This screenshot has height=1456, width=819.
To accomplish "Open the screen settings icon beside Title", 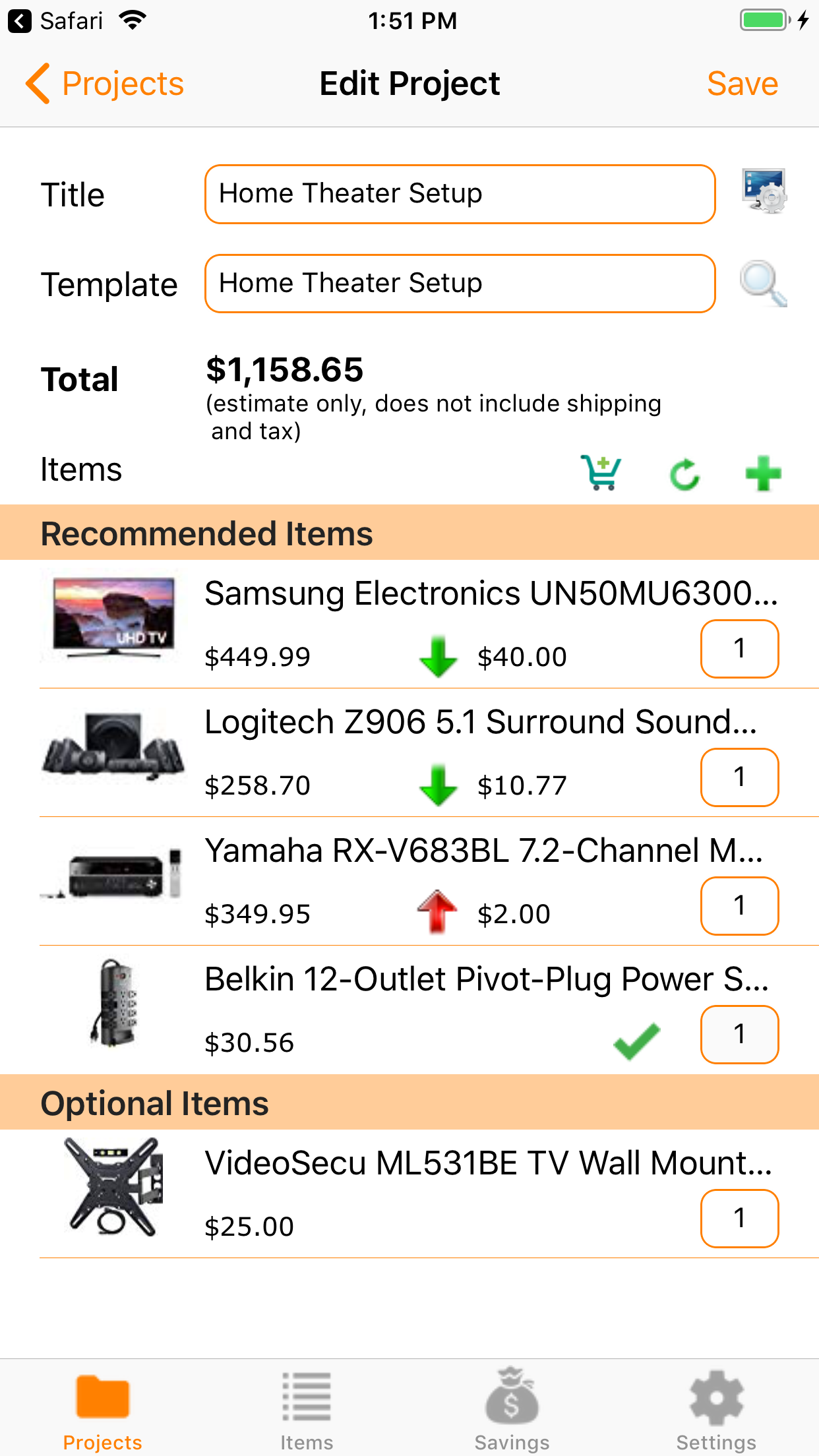I will tap(764, 193).
